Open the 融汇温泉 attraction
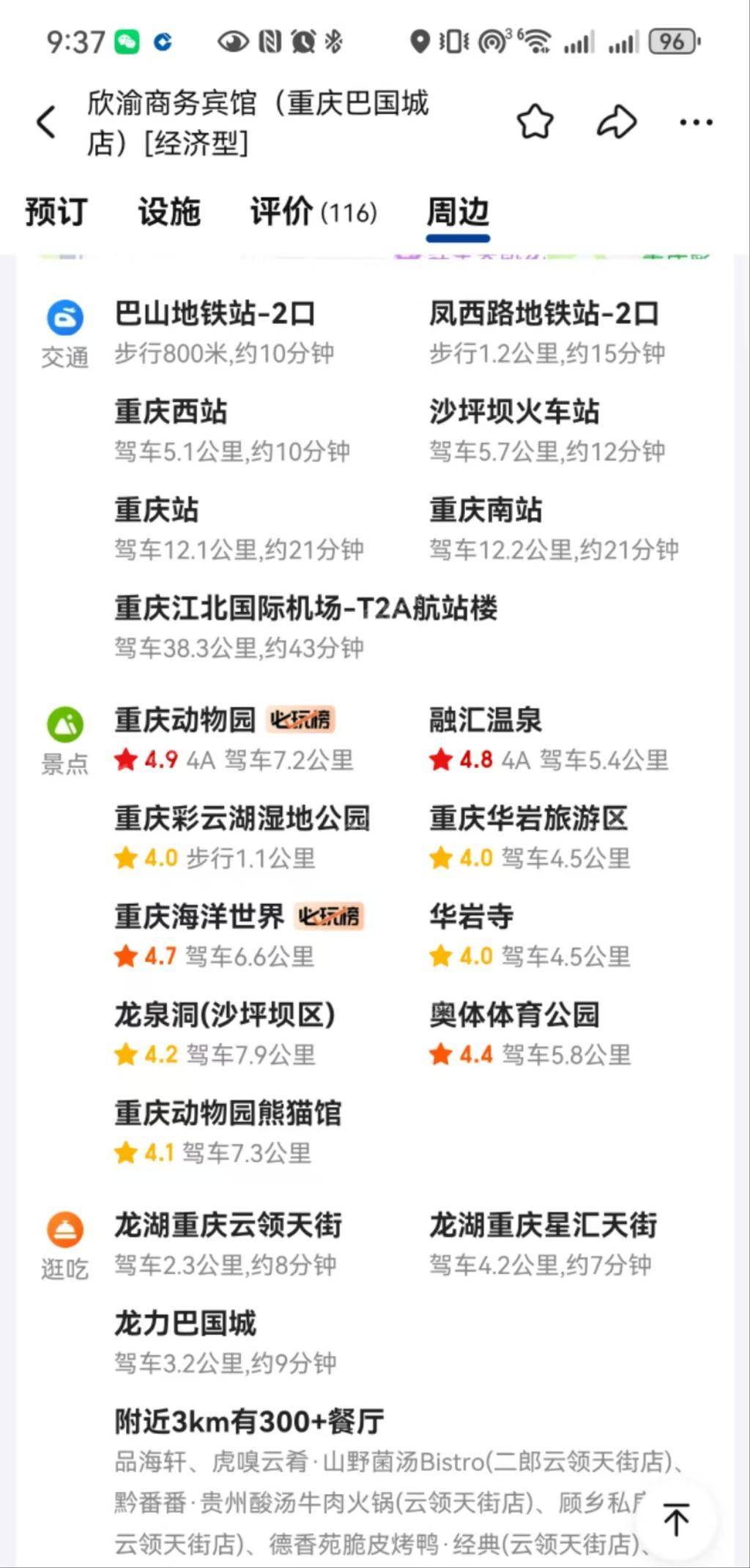The width and height of the screenshot is (750, 1568). pyautogui.click(x=486, y=720)
